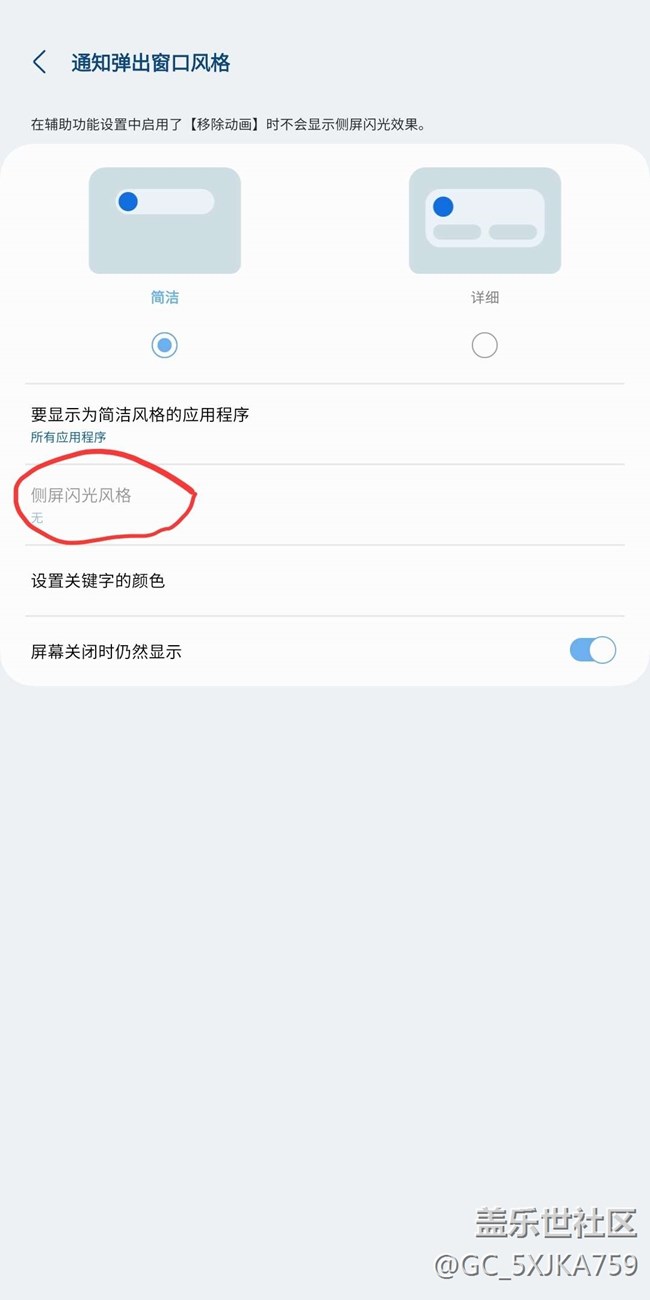
Task: Select the 详细 style radio button
Action: 484,345
